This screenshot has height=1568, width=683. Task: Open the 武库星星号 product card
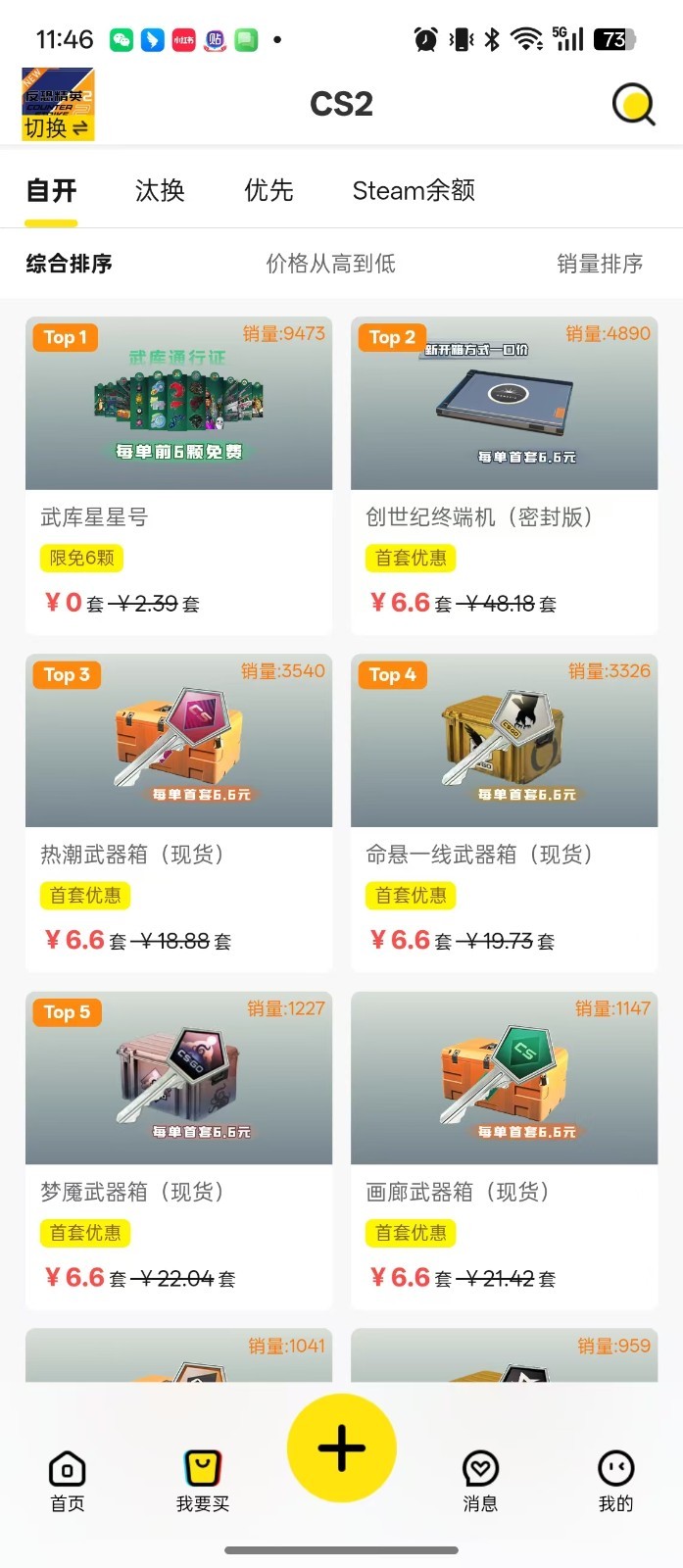178,475
